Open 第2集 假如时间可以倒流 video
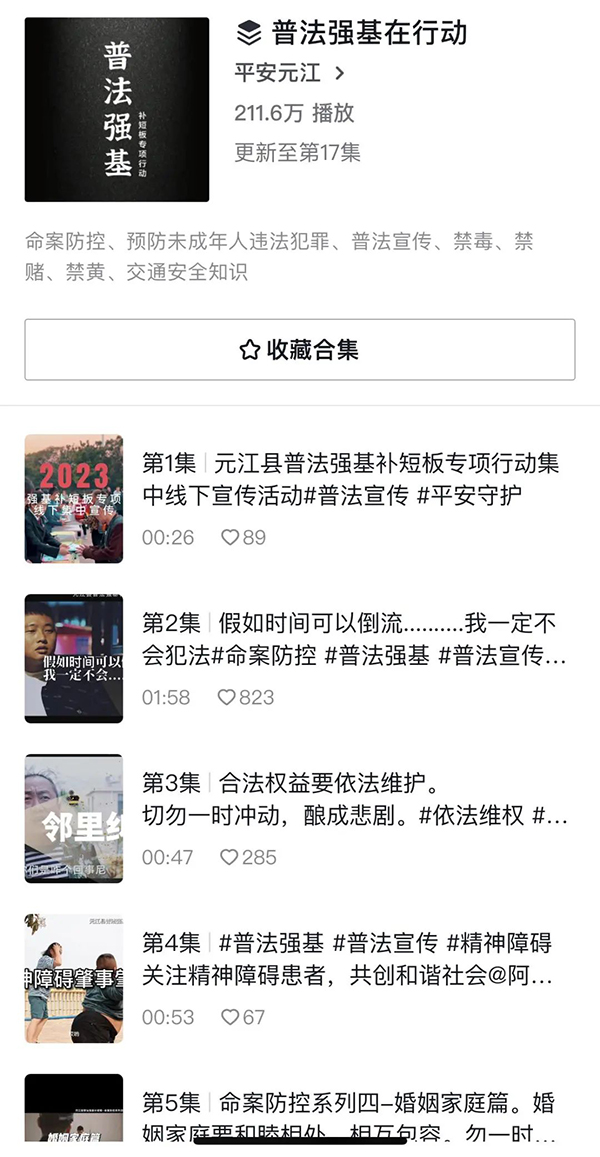600x1157 pixels. (350, 640)
